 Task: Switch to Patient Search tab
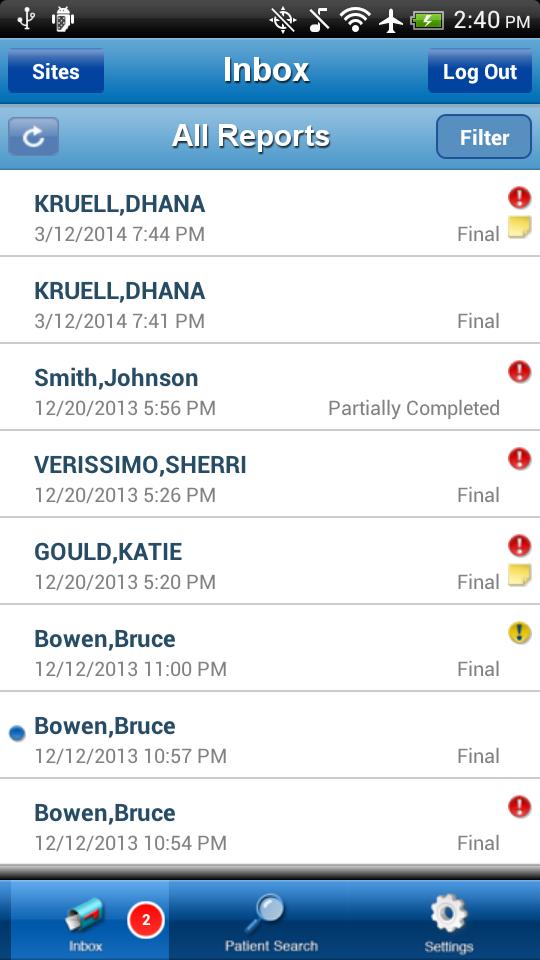[x=270, y=920]
